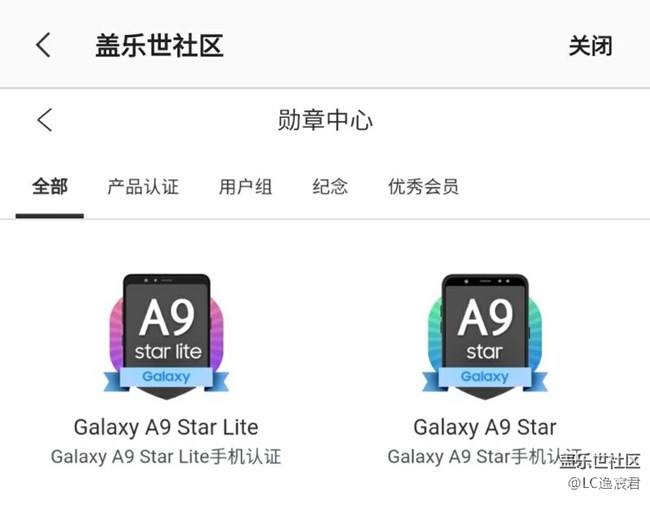Open the Galaxy A9 Star手机认证 badge

485,335
